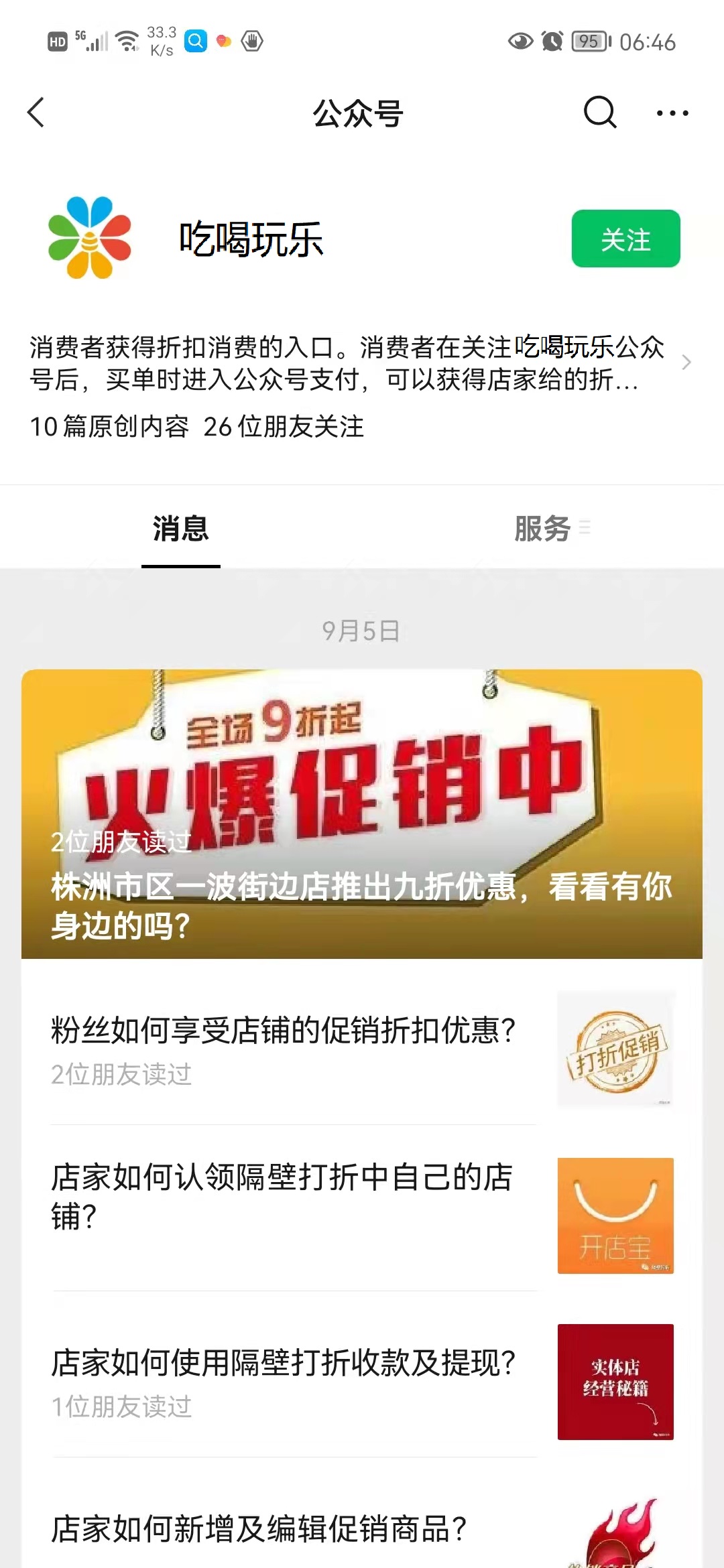724x1568 pixels.
Task: Switch to the 消息 tab
Action: click(x=180, y=529)
